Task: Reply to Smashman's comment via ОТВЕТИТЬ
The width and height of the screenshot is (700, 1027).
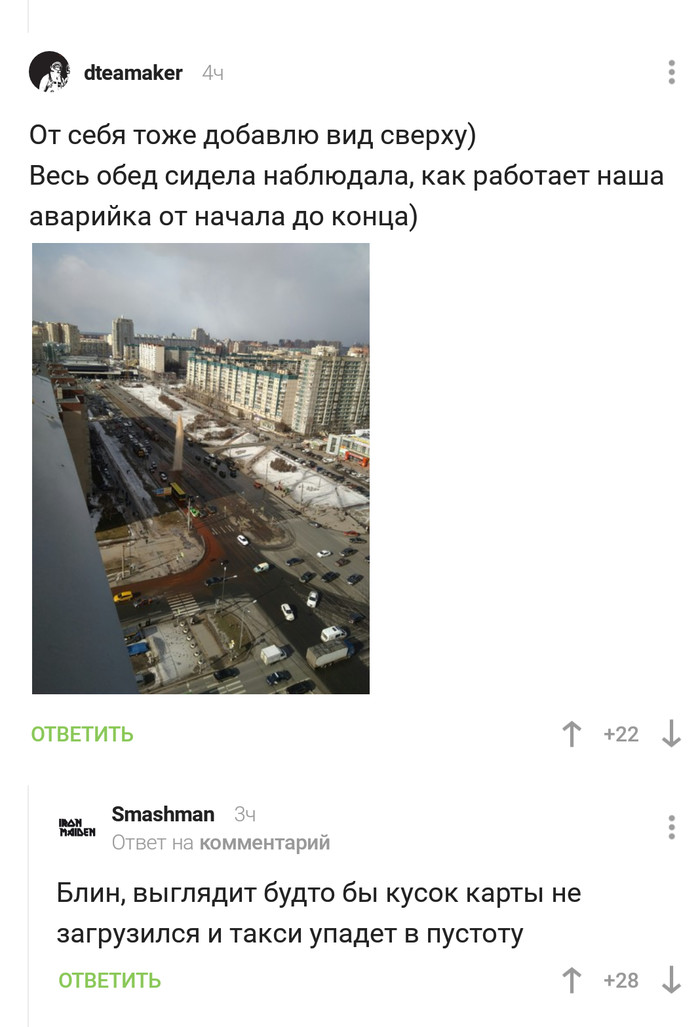Action: 110,980
